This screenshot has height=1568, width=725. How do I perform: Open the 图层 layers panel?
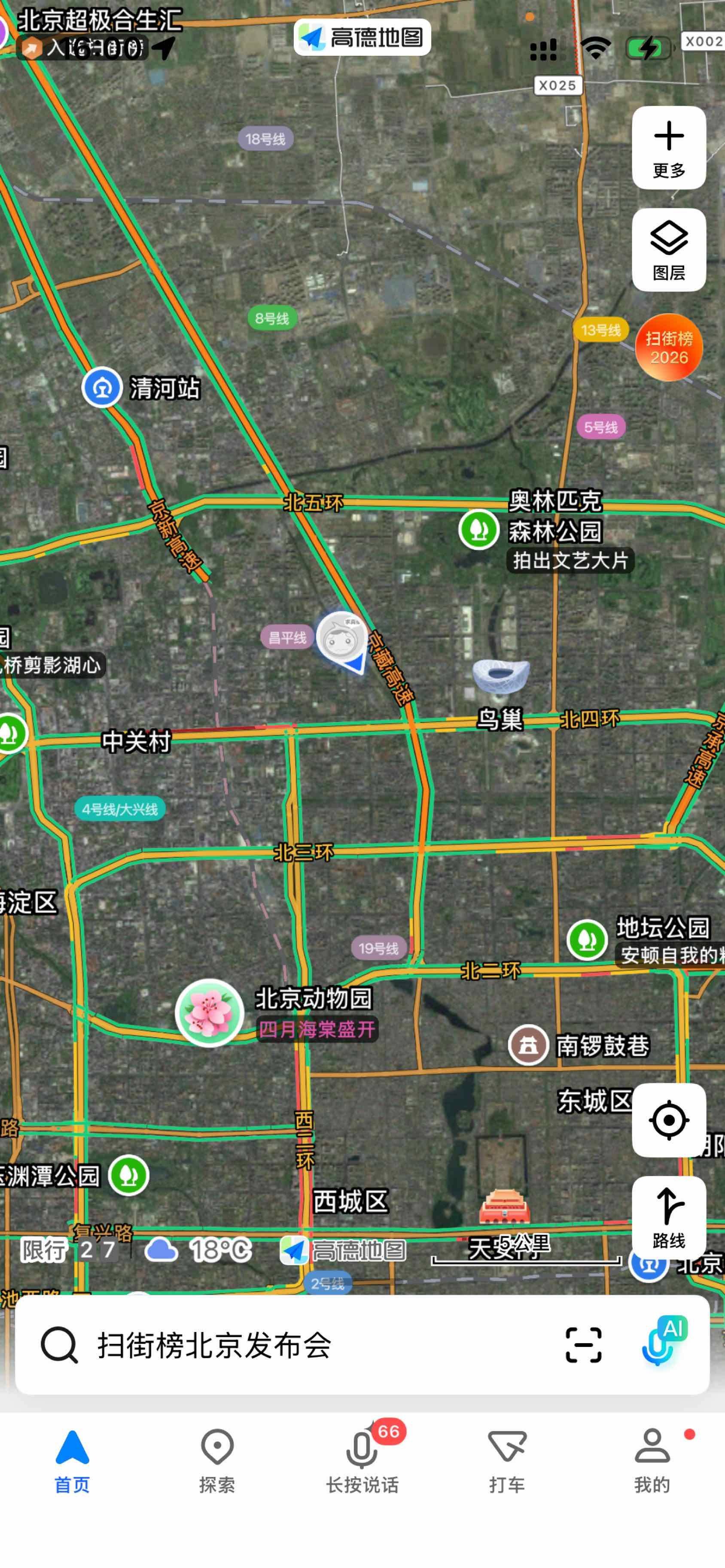(669, 249)
